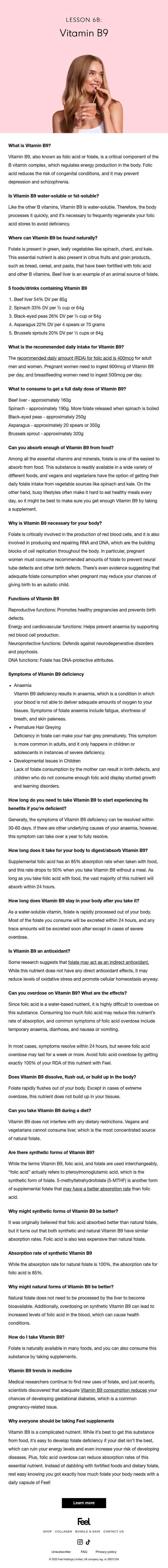The height and width of the screenshot is (1568, 168).
Task: Open the CONTACT US link
Action: click(114, 1531)
